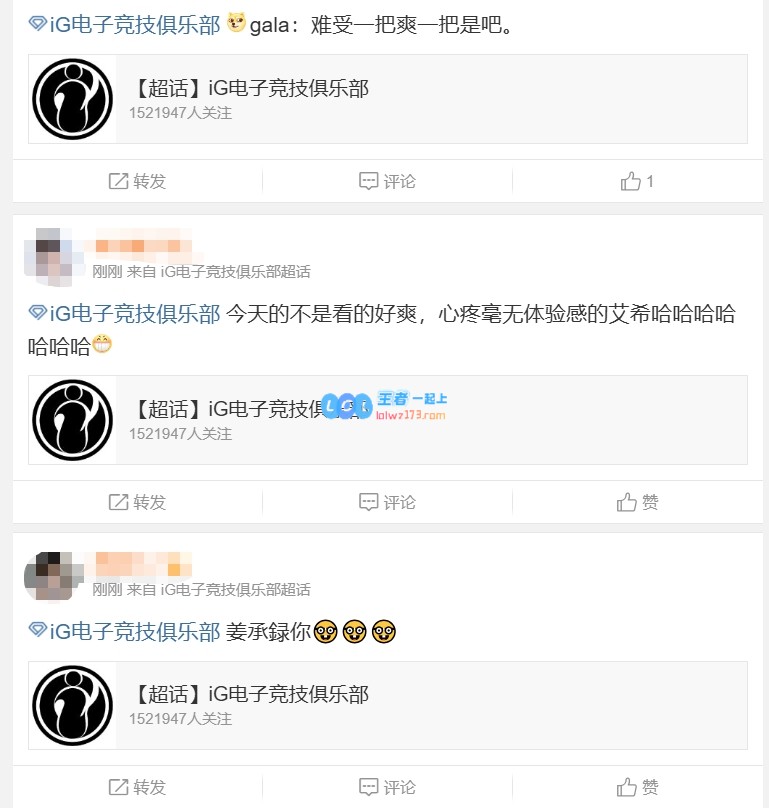Like the 今天的不是看的好爽 post
Viewport: 769px width, 808px height.
(638, 502)
